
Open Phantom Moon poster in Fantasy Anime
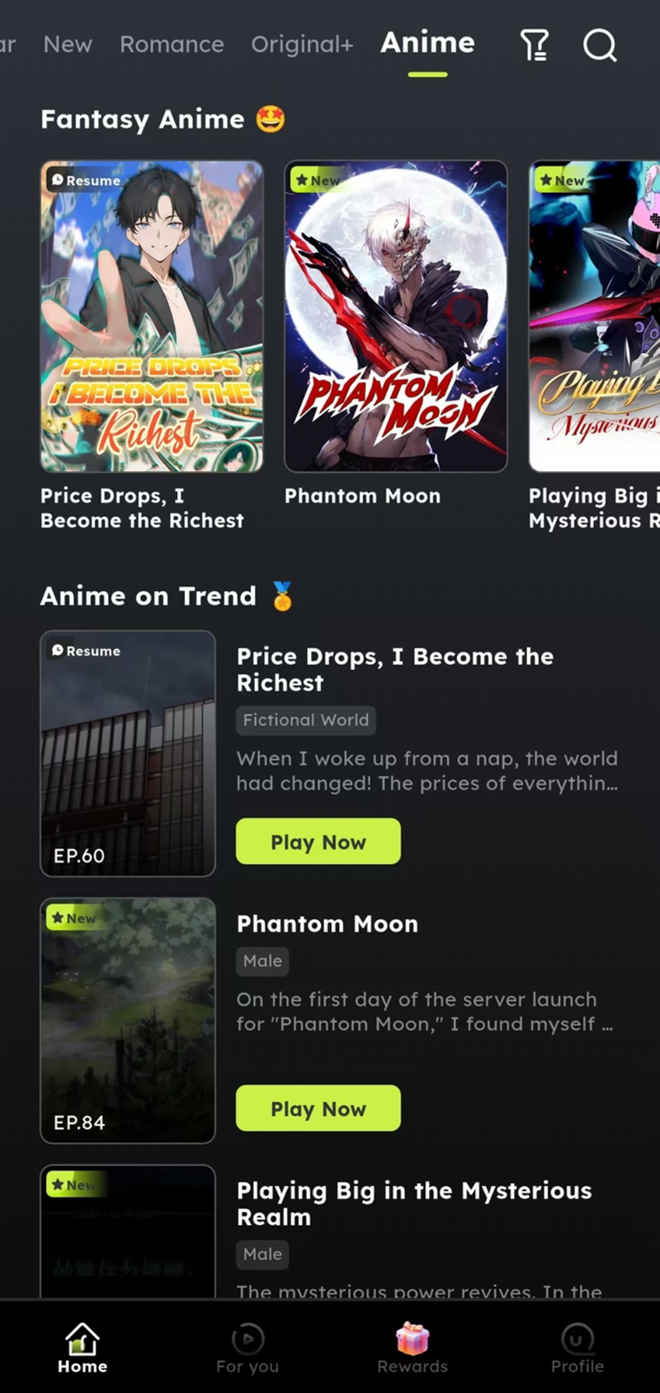pos(396,316)
